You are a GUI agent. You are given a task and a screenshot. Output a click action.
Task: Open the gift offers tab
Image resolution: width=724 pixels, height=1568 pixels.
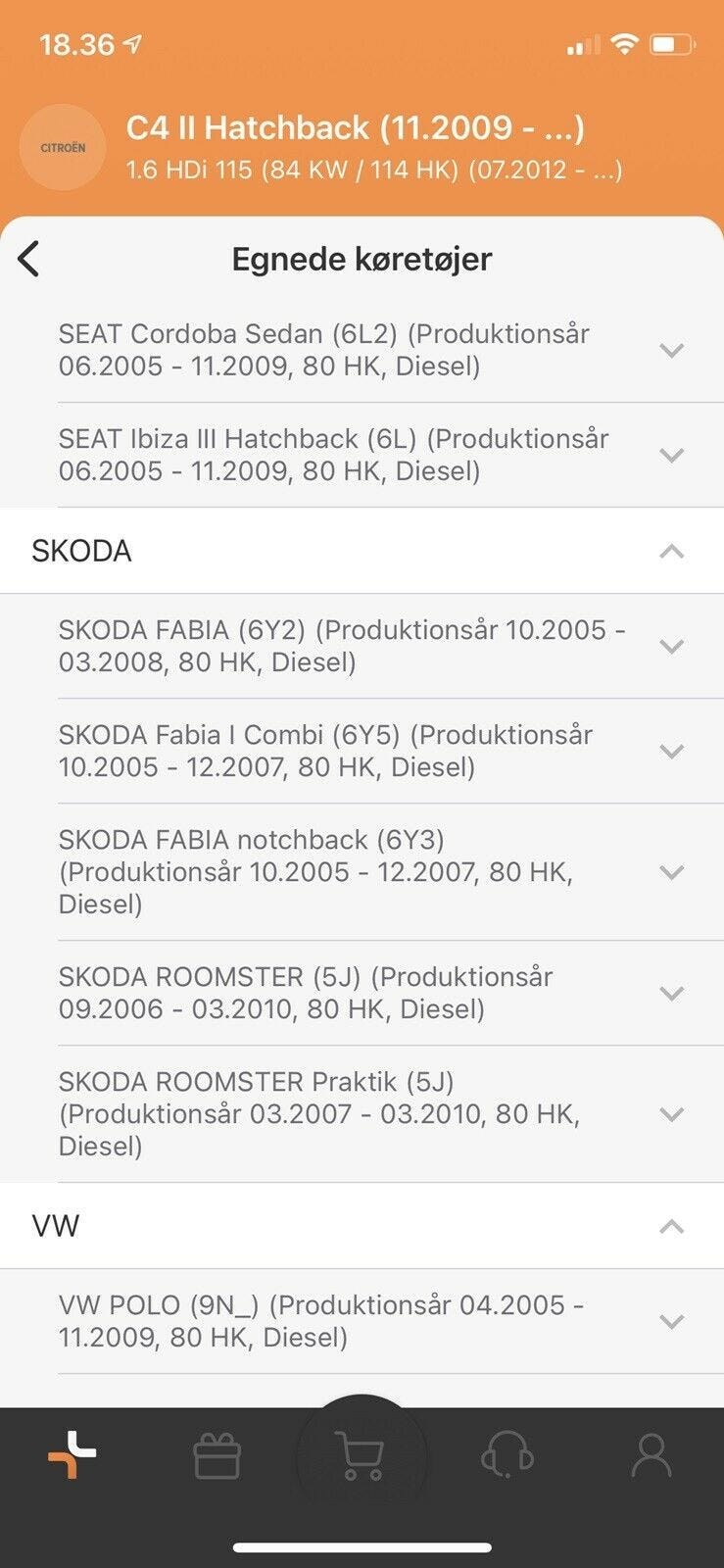(217, 1456)
